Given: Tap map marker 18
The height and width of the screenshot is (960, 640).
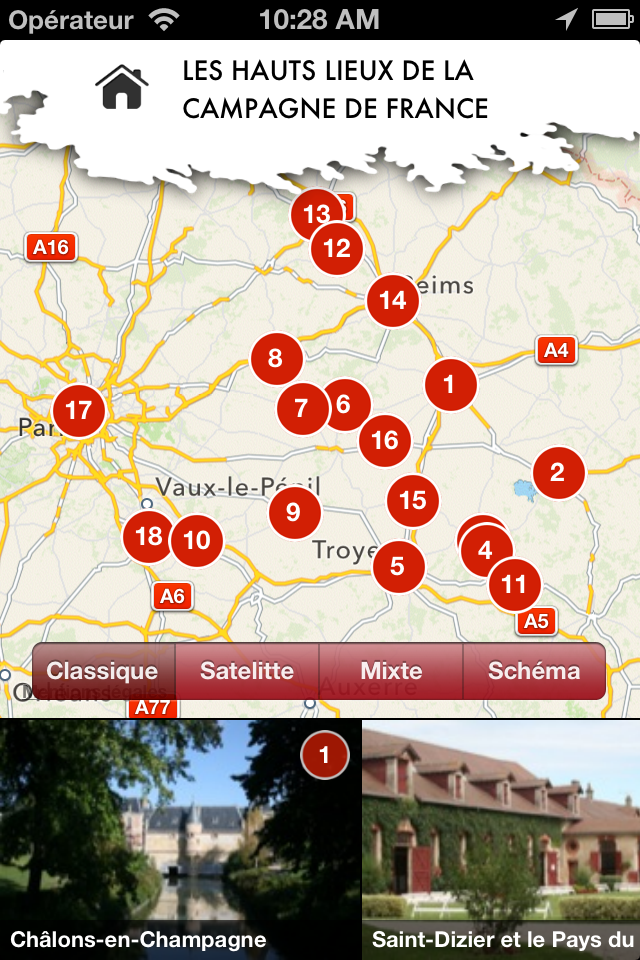Looking at the screenshot, I should [148, 537].
